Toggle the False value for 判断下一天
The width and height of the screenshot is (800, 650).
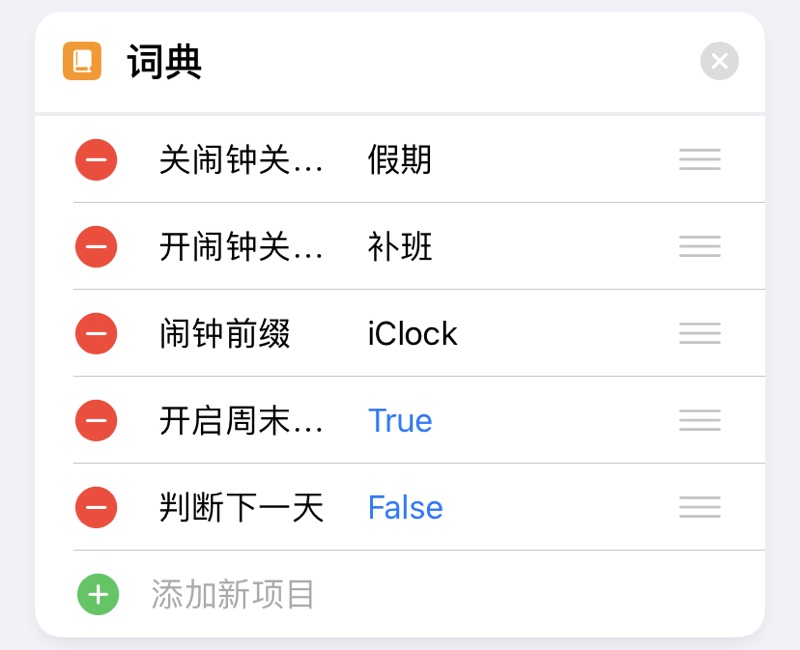click(405, 508)
